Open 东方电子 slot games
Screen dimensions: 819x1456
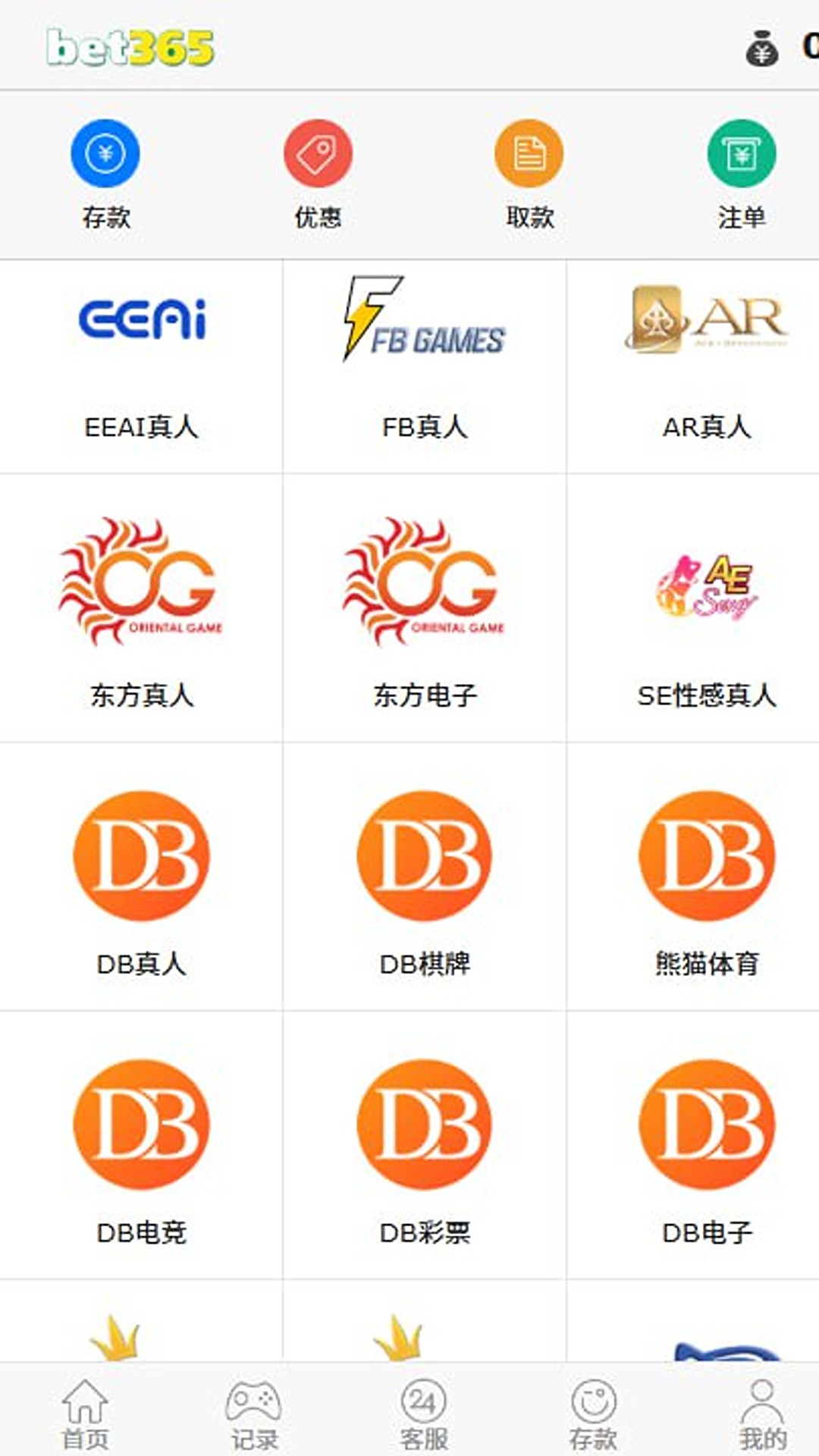[425, 607]
